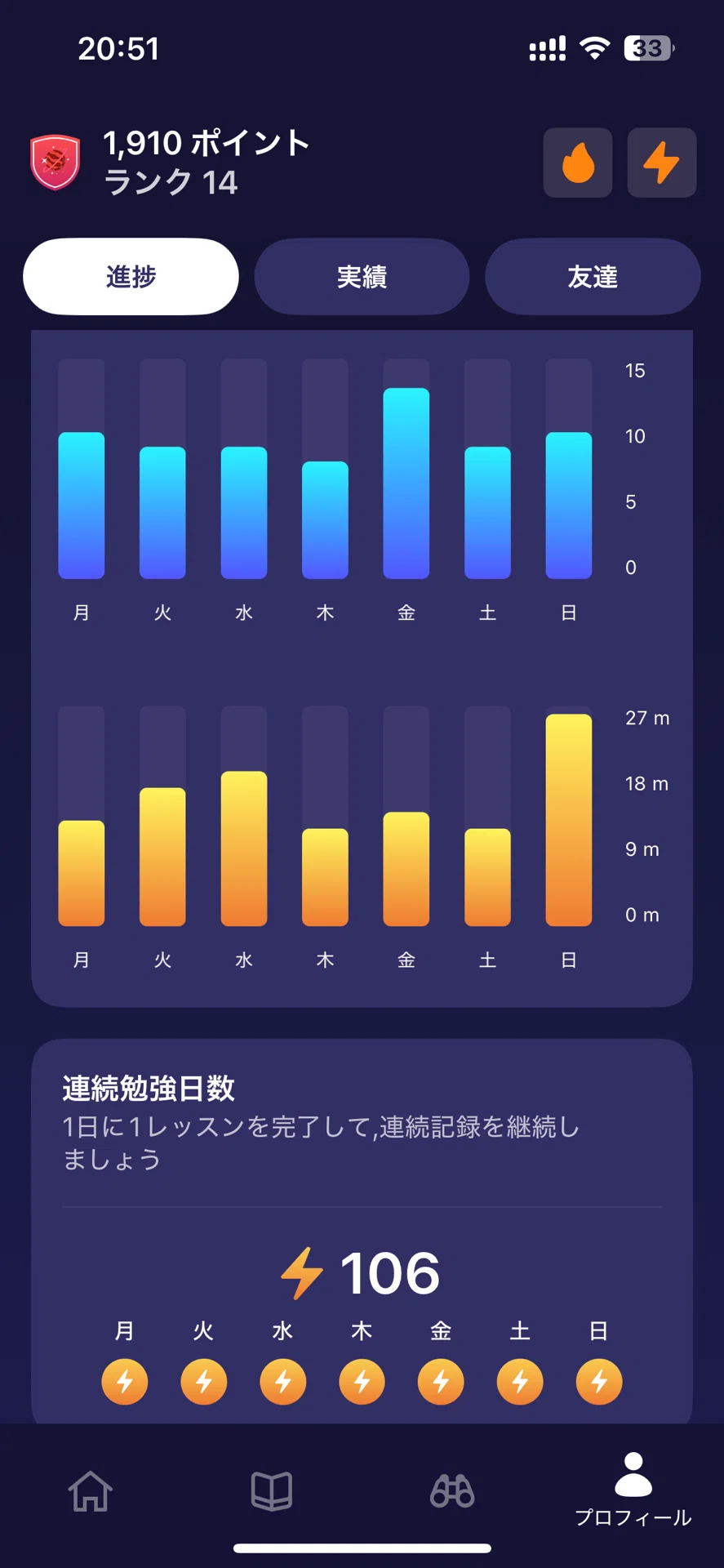Switch to the 実績 tab
The height and width of the screenshot is (1568, 724).
(x=362, y=277)
